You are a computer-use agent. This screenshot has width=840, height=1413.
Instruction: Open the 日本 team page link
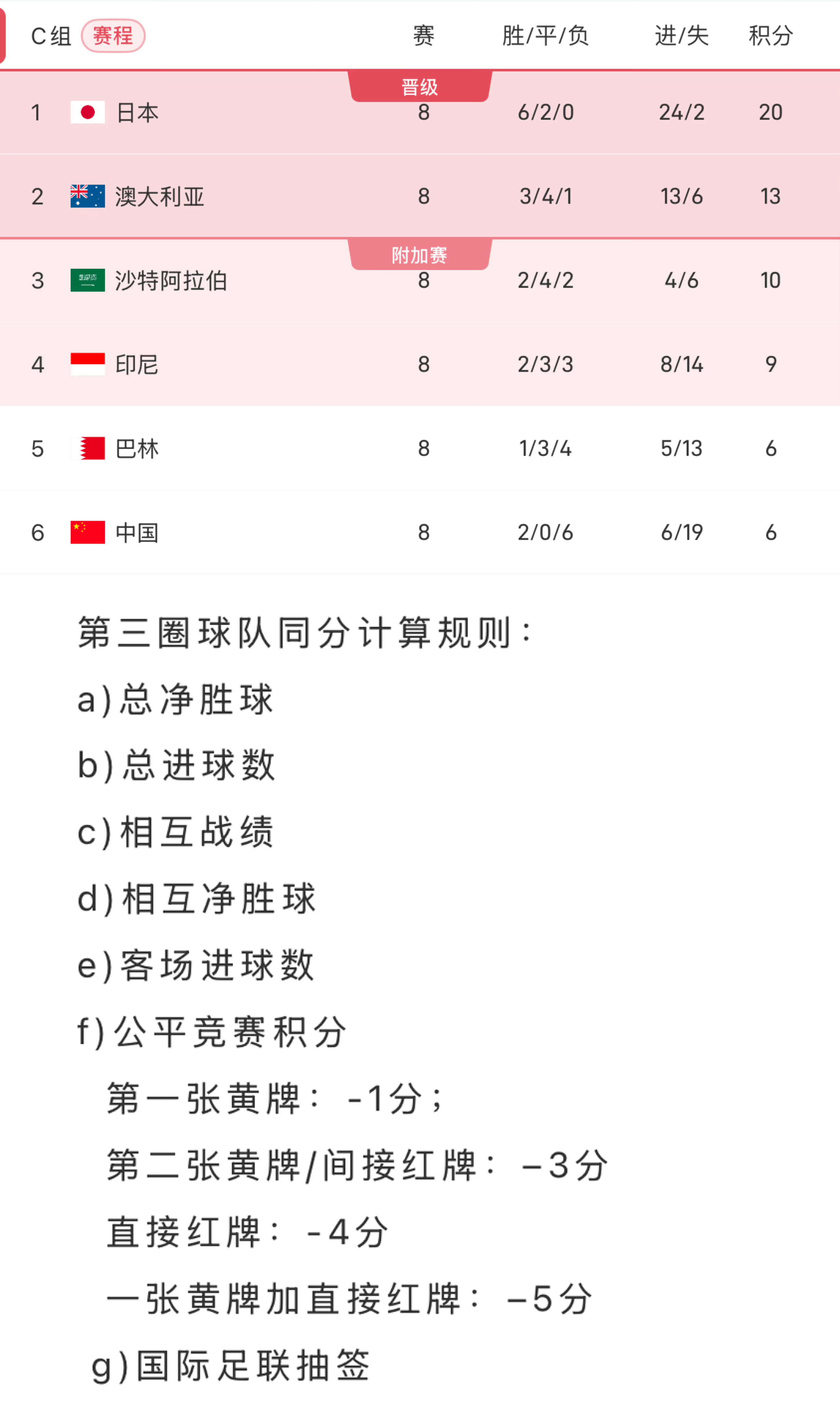pyautogui.click(x=137, y=112)
